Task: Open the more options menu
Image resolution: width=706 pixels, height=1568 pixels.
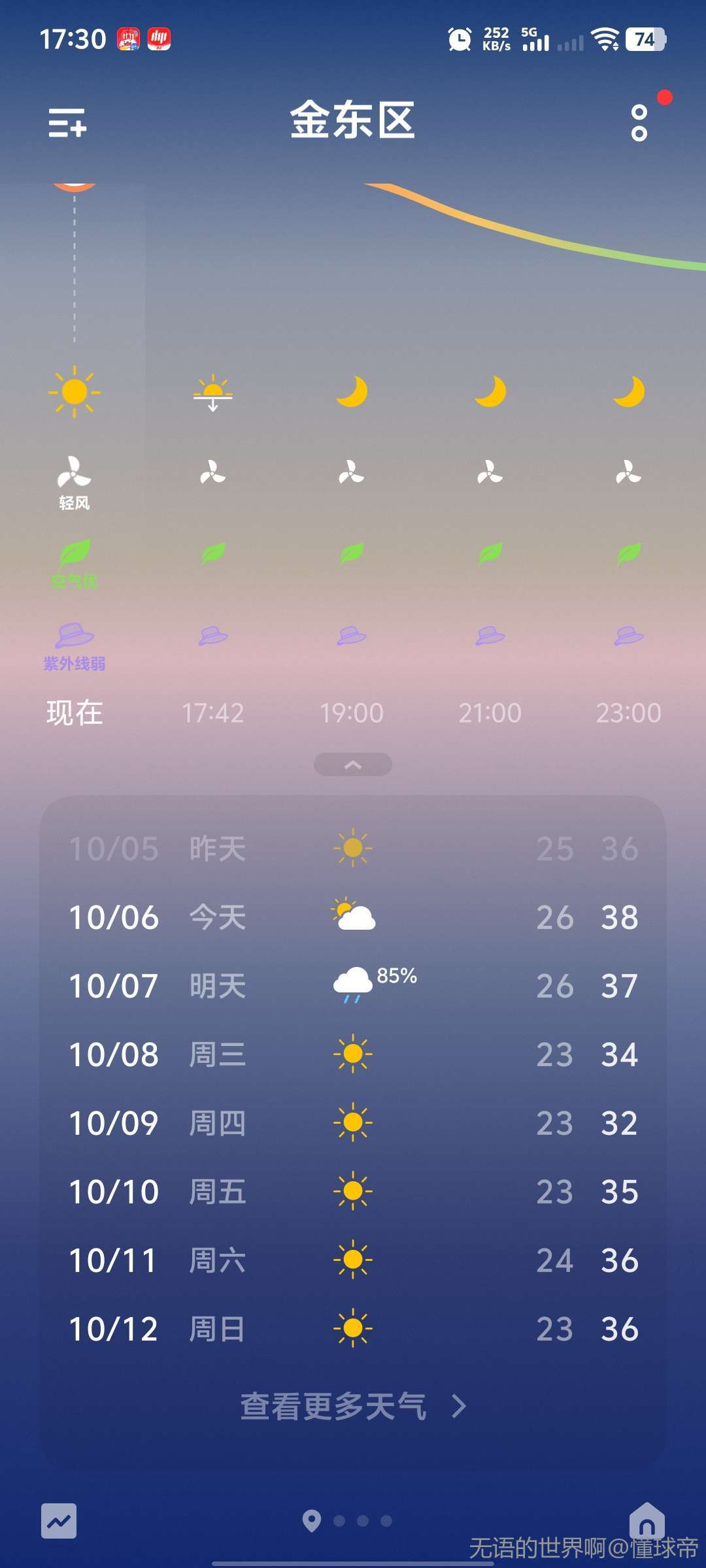Action: pyautogui.click(x=639, y=123)
